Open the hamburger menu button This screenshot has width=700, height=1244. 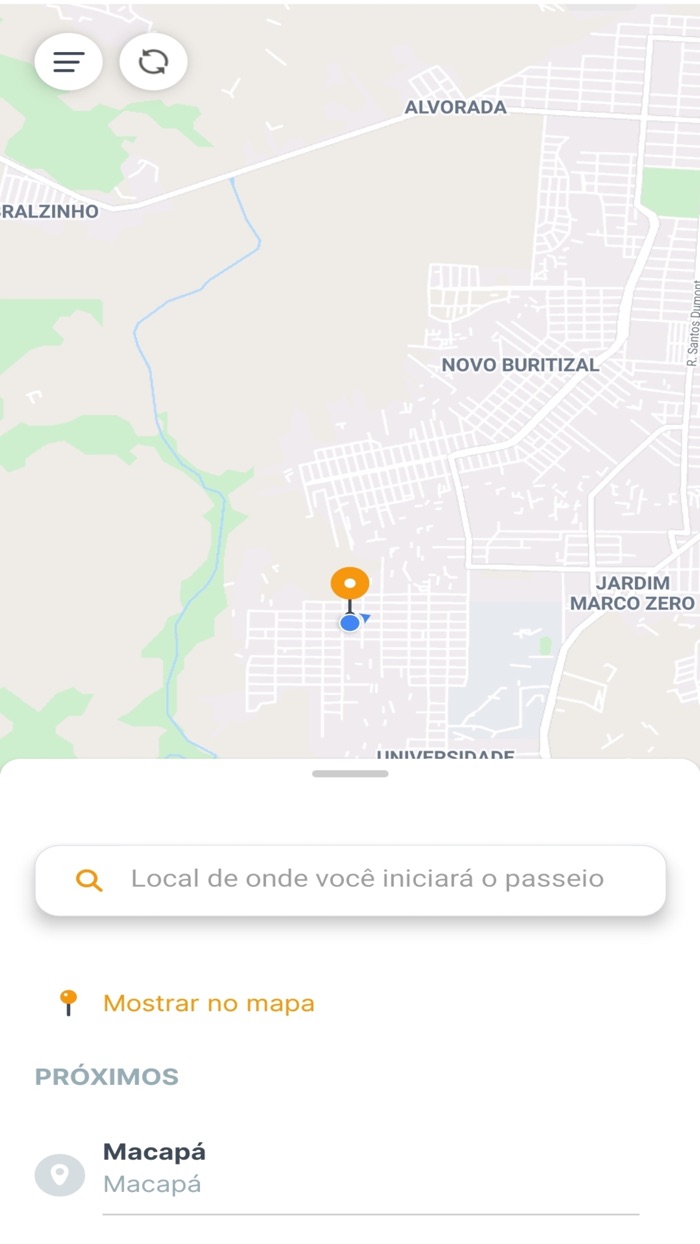[68, 62]
